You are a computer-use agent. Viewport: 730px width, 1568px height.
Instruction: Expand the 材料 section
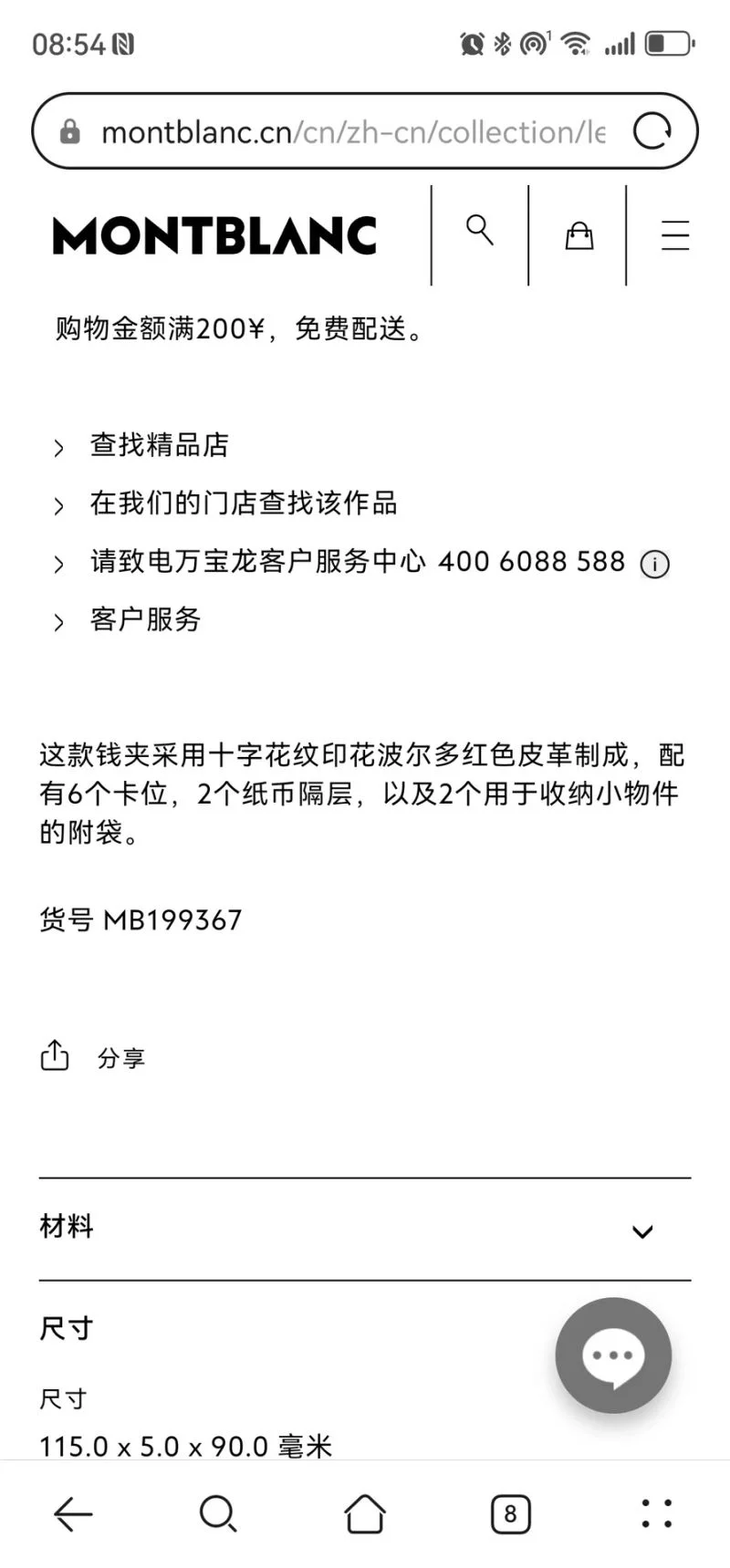(x=365, y=1229)
